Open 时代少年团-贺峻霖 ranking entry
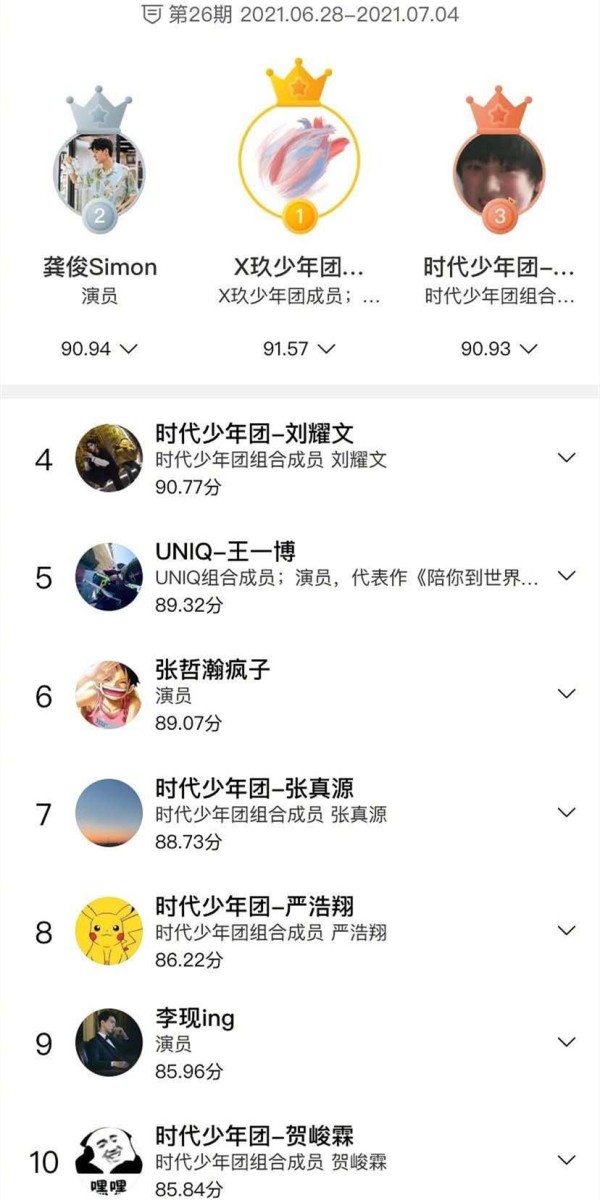This screenshot has height=1200, width=600. (300, 1160)
